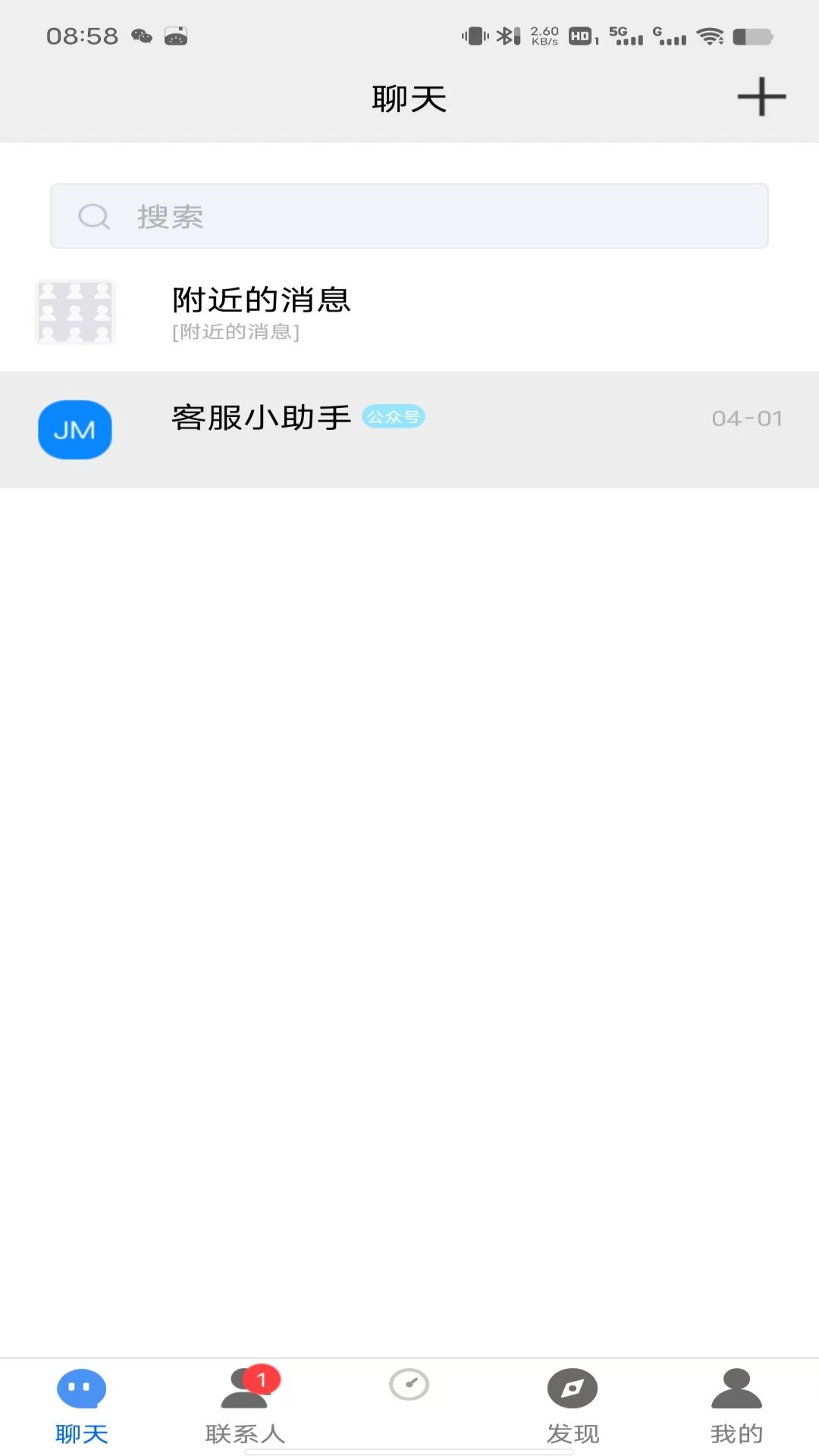Switch to the 联系人 tab

coord(245,1407)
